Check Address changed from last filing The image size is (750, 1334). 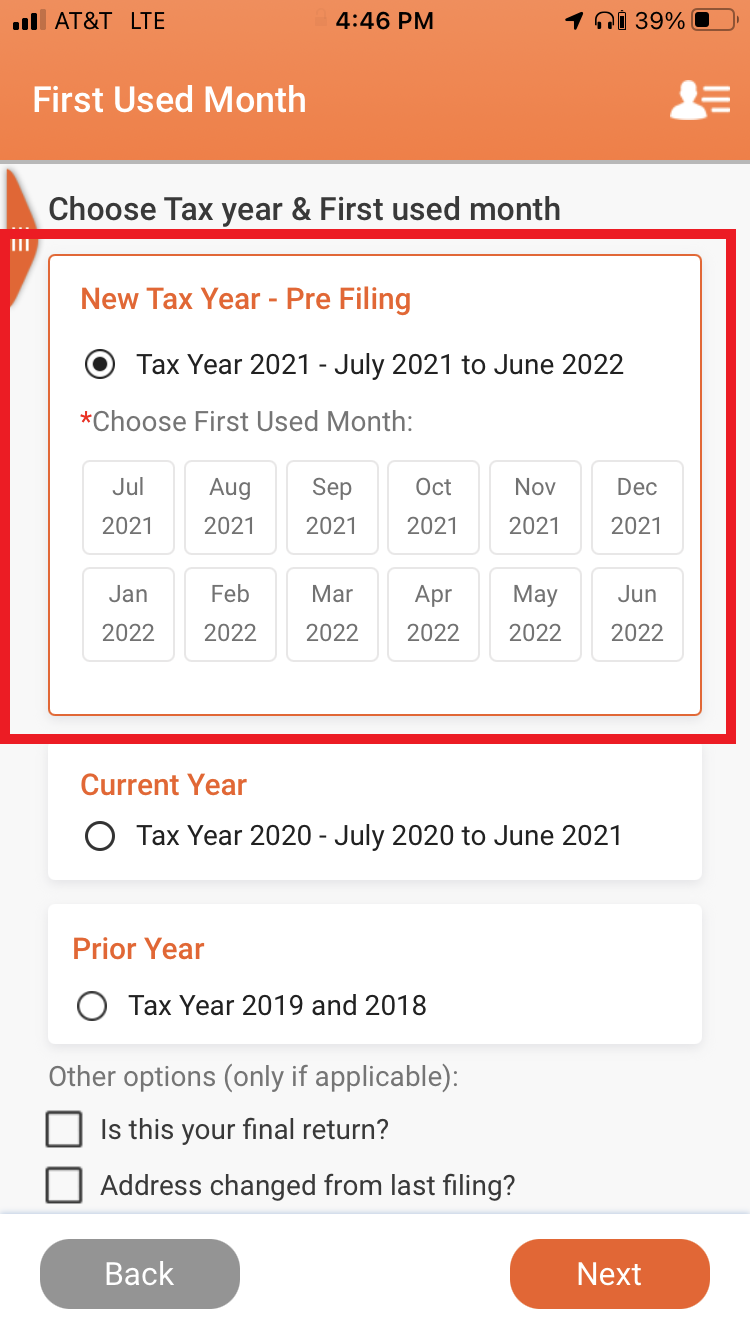click(x=65, y=1186)
